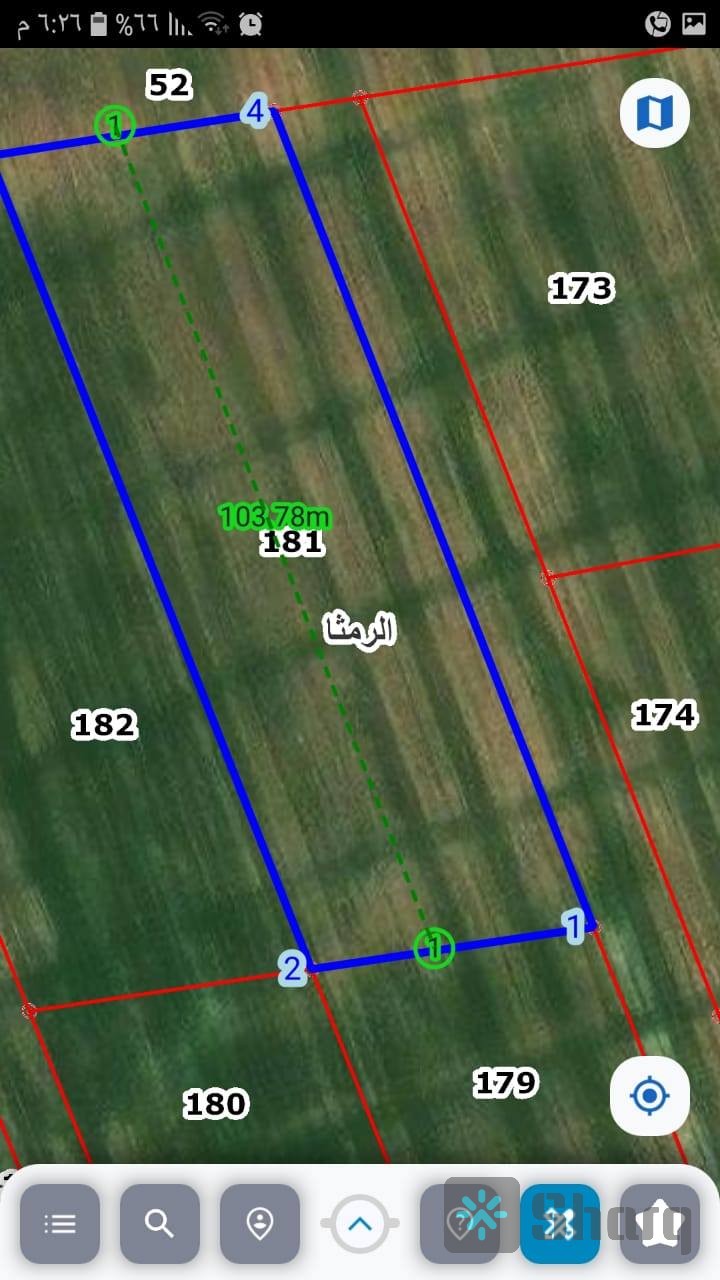Open the map layers button

655,113
